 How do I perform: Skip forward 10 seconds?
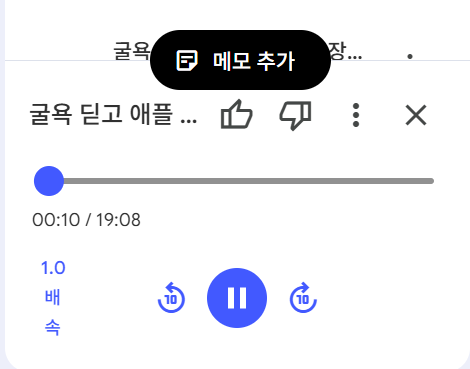(303, 298)
